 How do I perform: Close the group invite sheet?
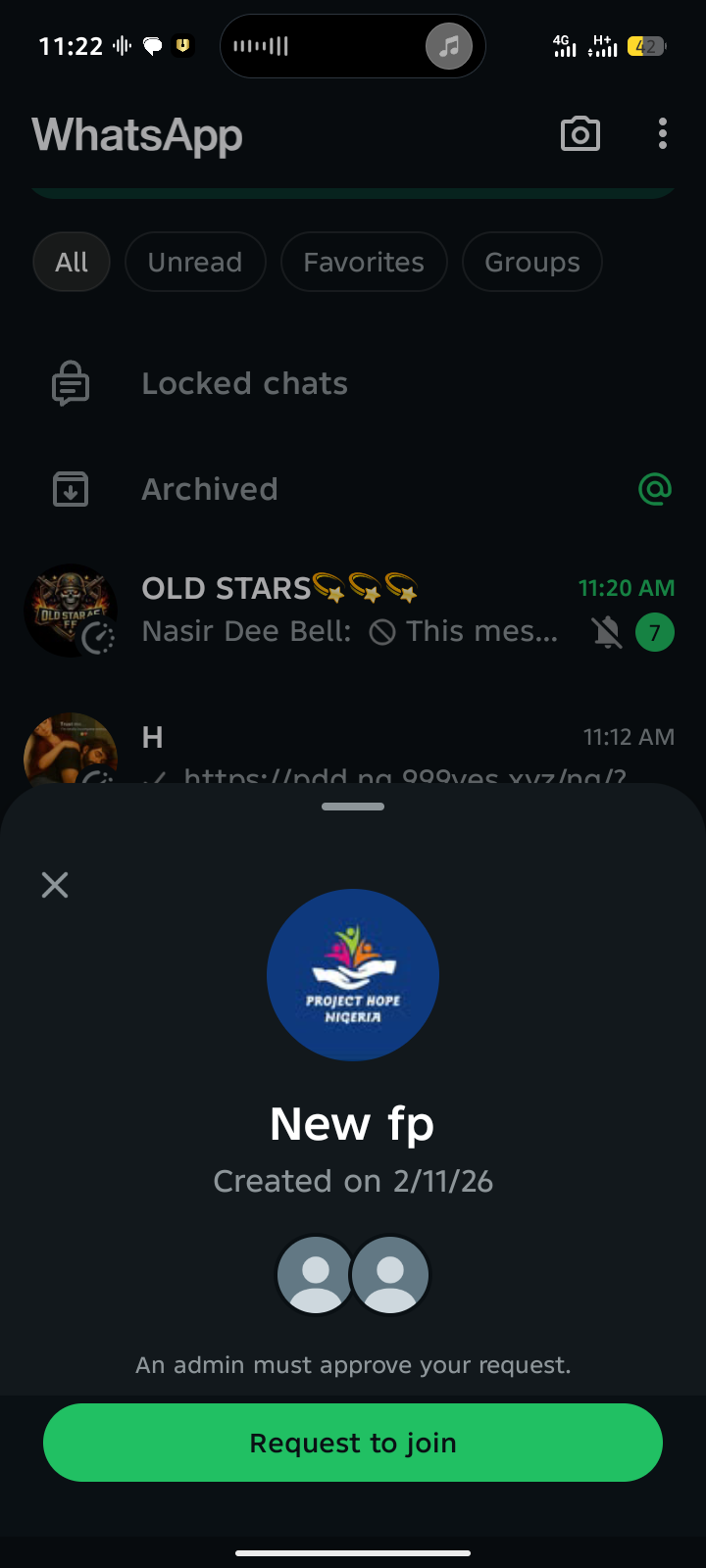[55, 885]
